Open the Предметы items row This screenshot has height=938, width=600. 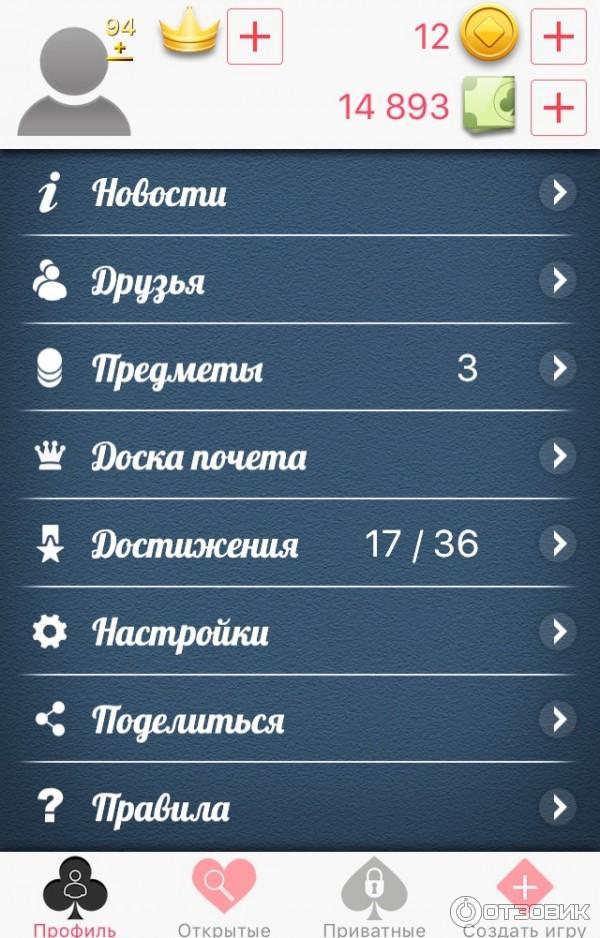click(x=300, y=369)
